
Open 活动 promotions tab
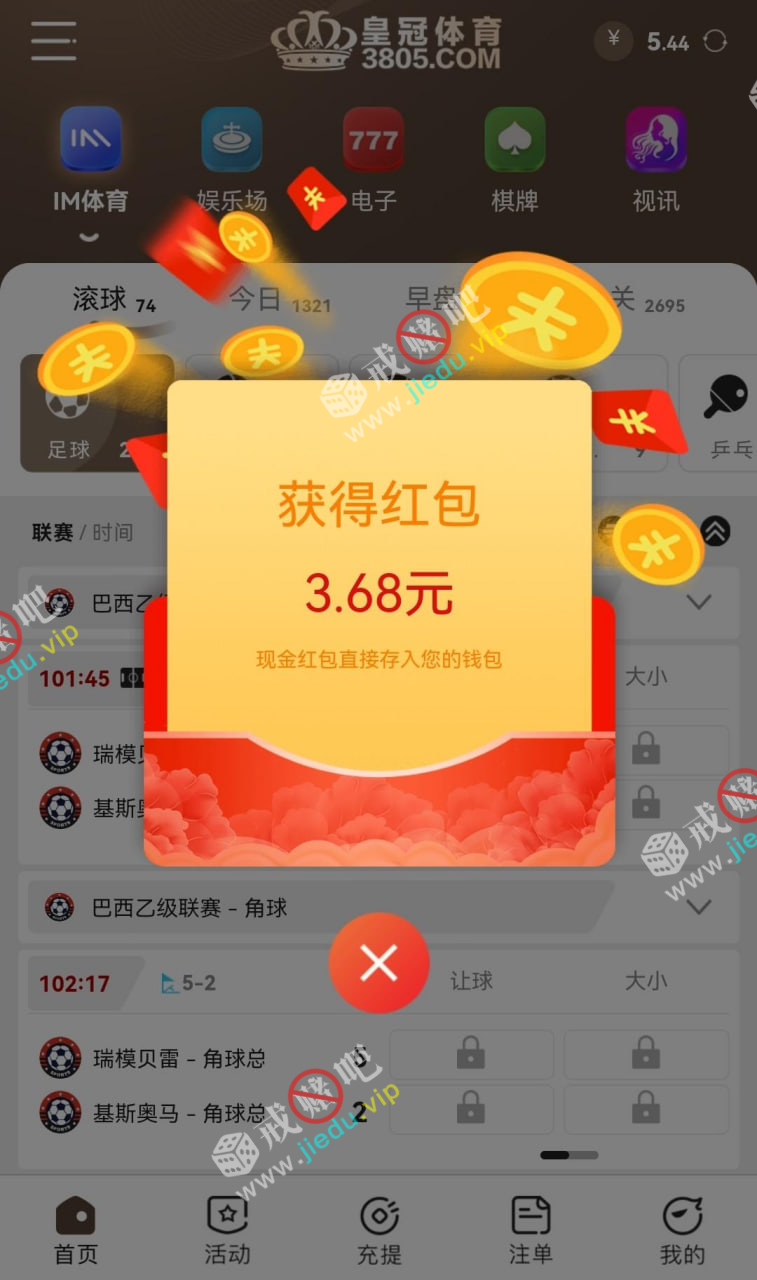click(227, 1231)
